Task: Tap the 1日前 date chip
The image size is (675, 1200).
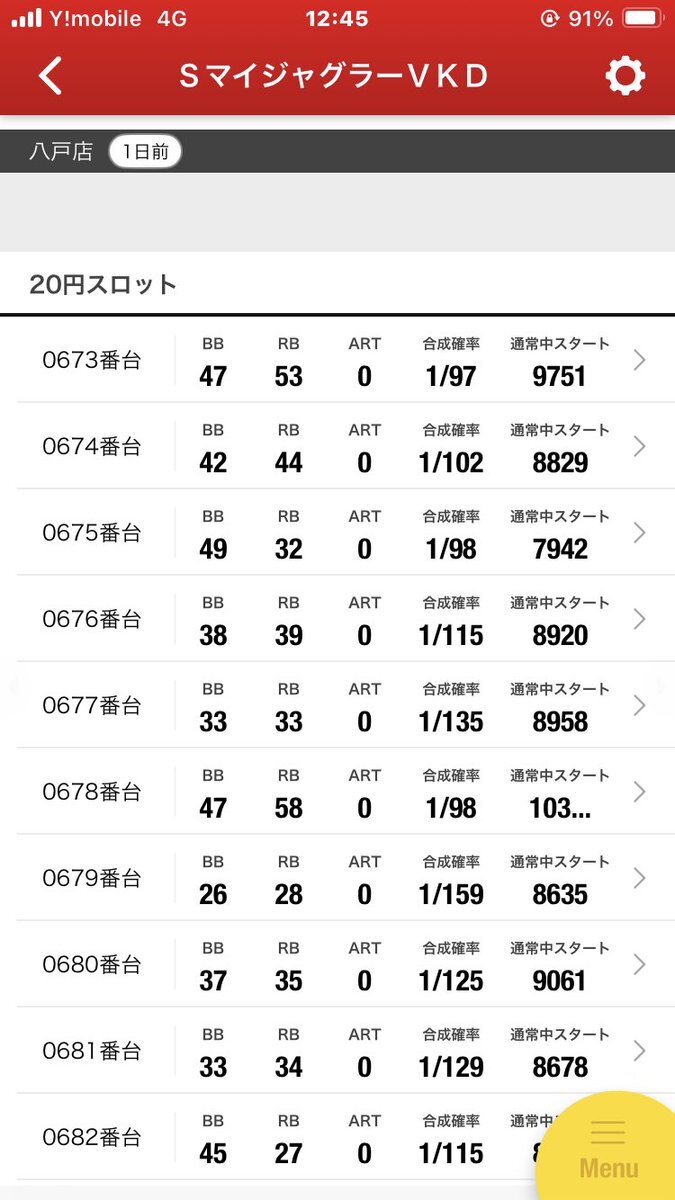Action: click(145, 152)
